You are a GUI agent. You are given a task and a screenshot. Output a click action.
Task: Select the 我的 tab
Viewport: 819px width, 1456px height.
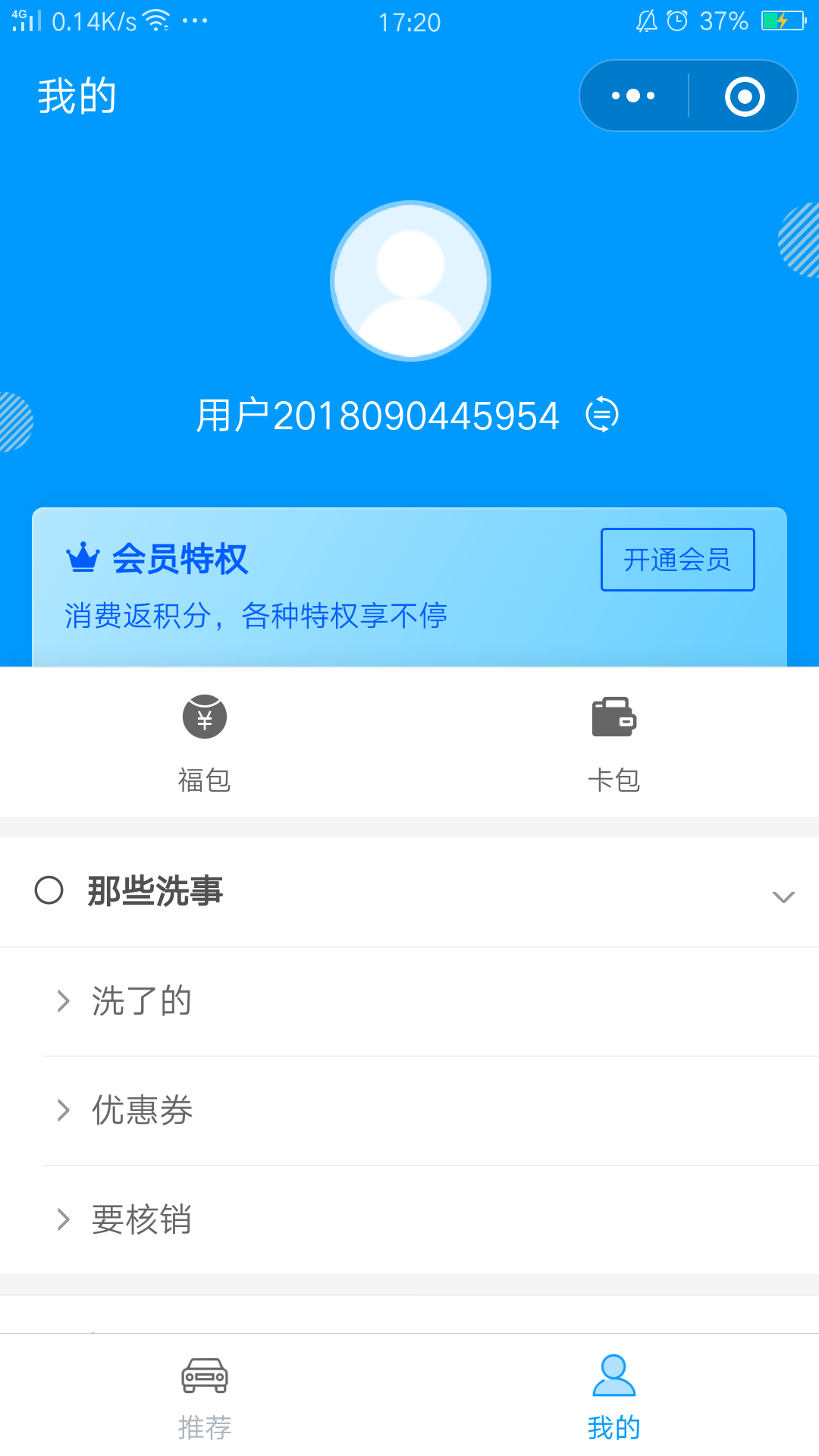pyautogui.click(x=614, y=1395)
